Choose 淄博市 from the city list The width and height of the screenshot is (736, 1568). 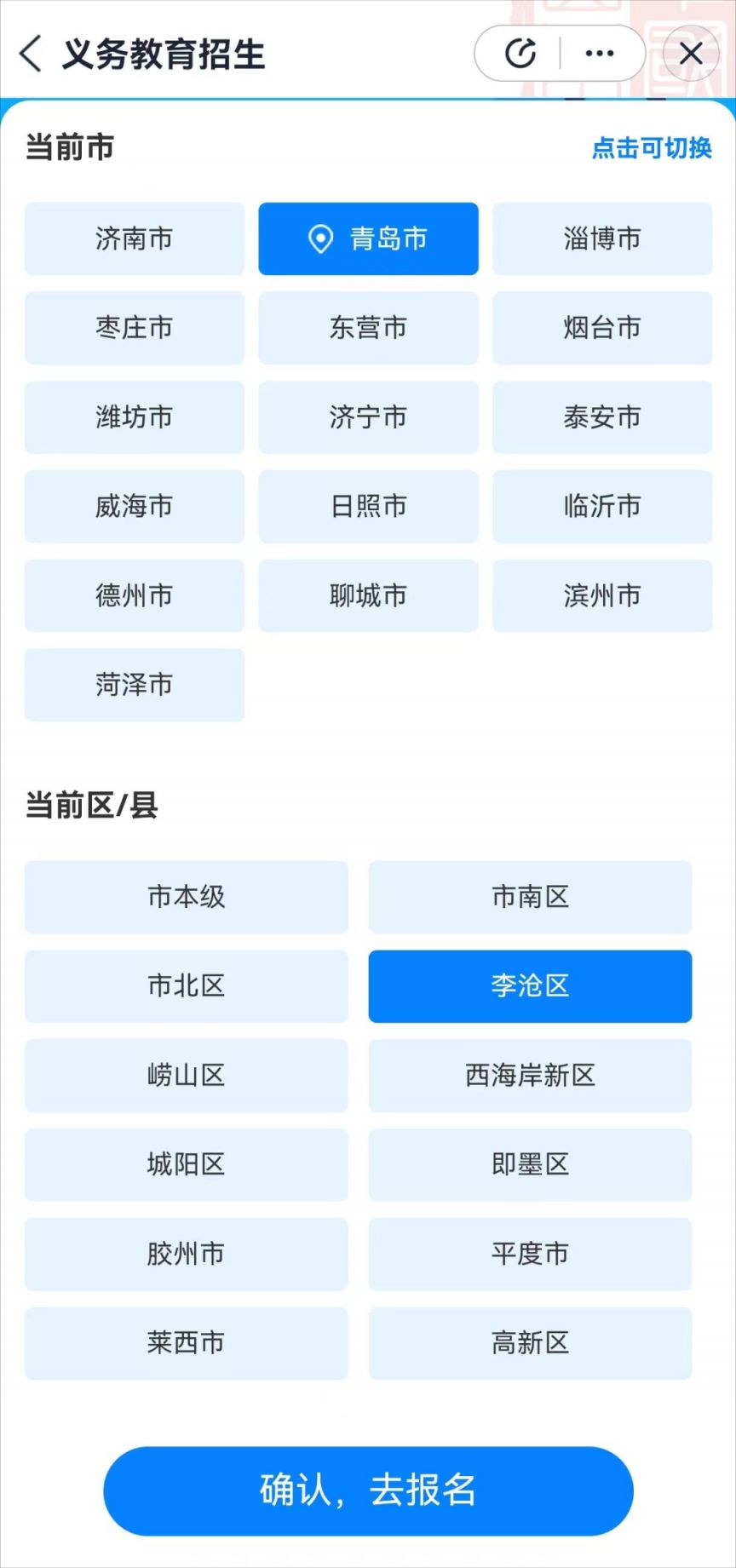click(602, 238)
